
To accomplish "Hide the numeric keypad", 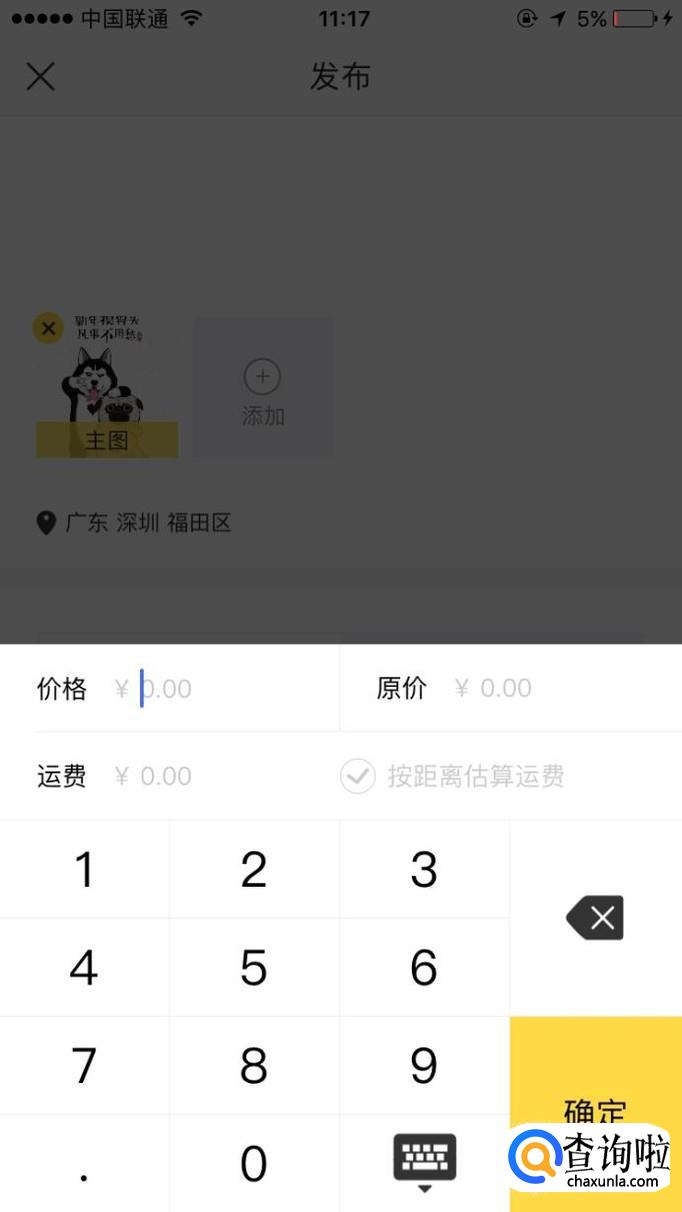I will (424, 1162).
